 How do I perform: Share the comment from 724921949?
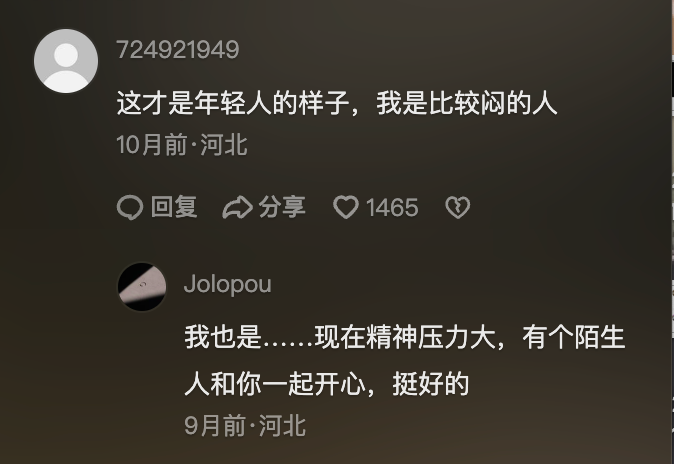click(264, 207)
